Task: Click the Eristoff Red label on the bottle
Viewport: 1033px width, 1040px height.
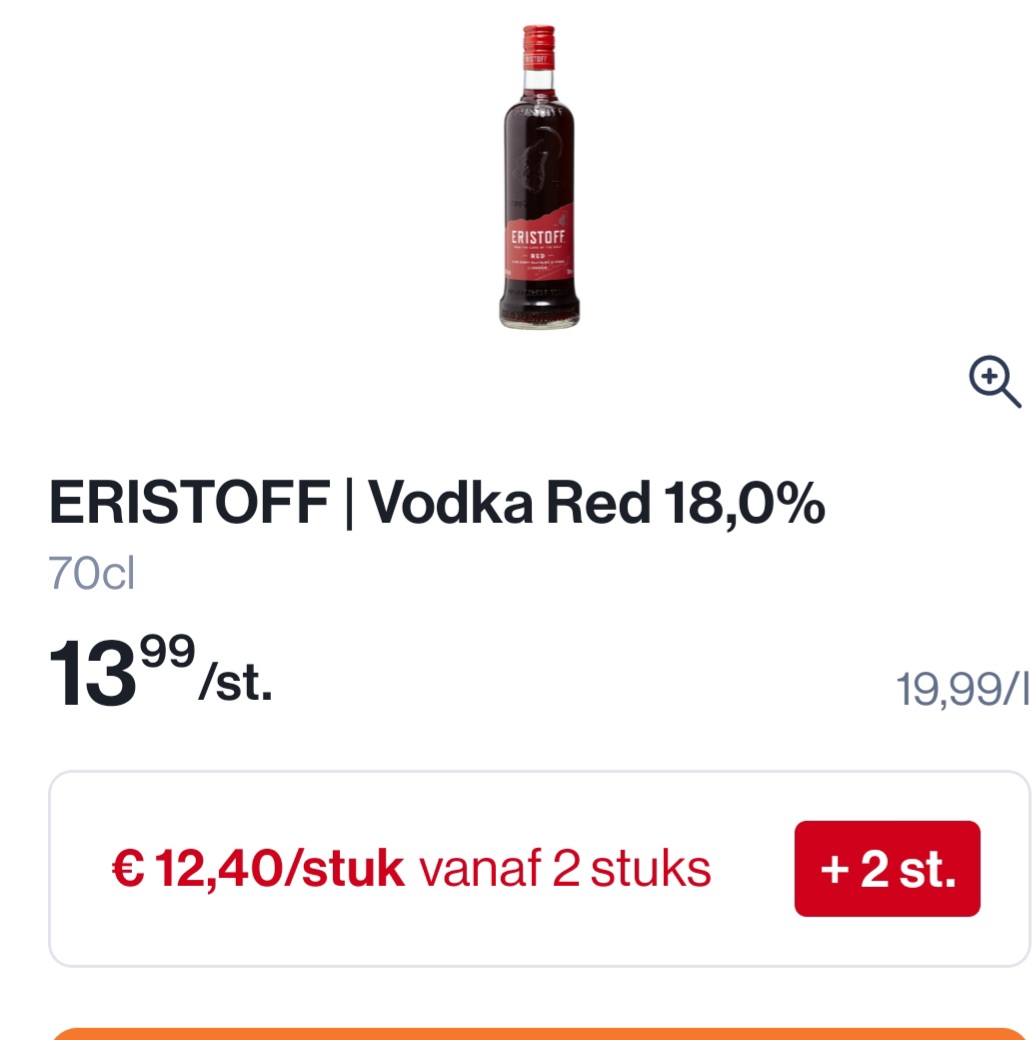Action: [537, 235]
